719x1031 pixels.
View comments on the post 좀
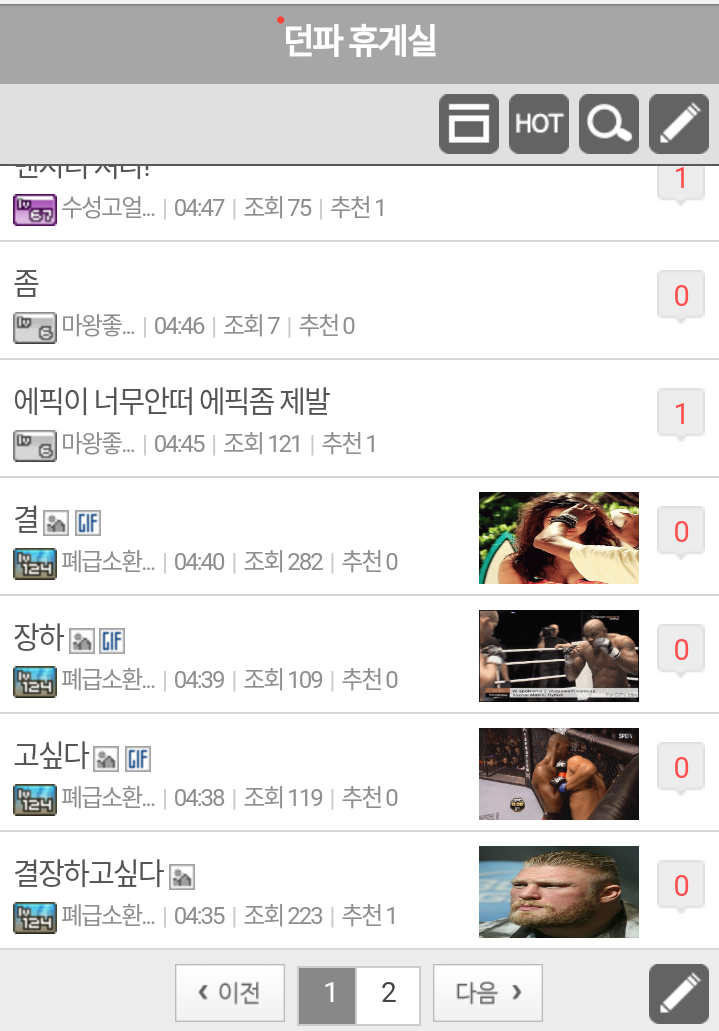click(x=681, y=296)
